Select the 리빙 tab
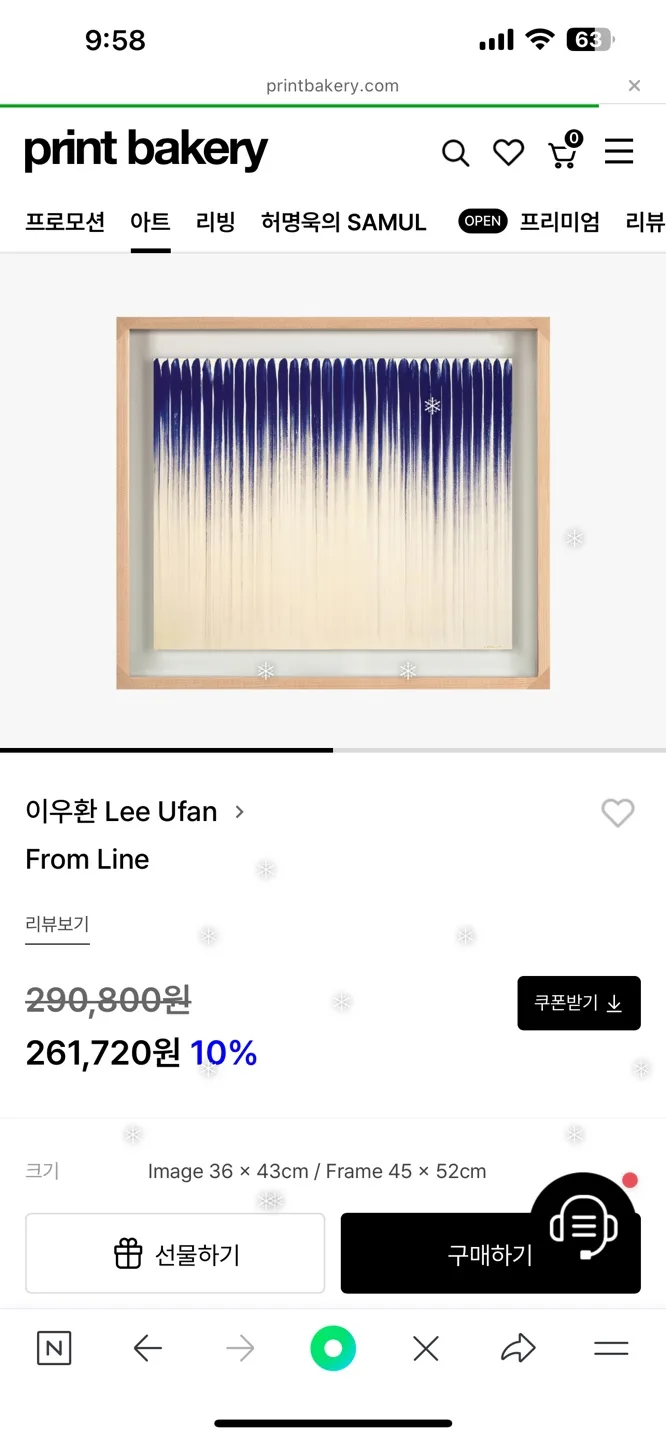666x1440 pixels. point(215,222)
